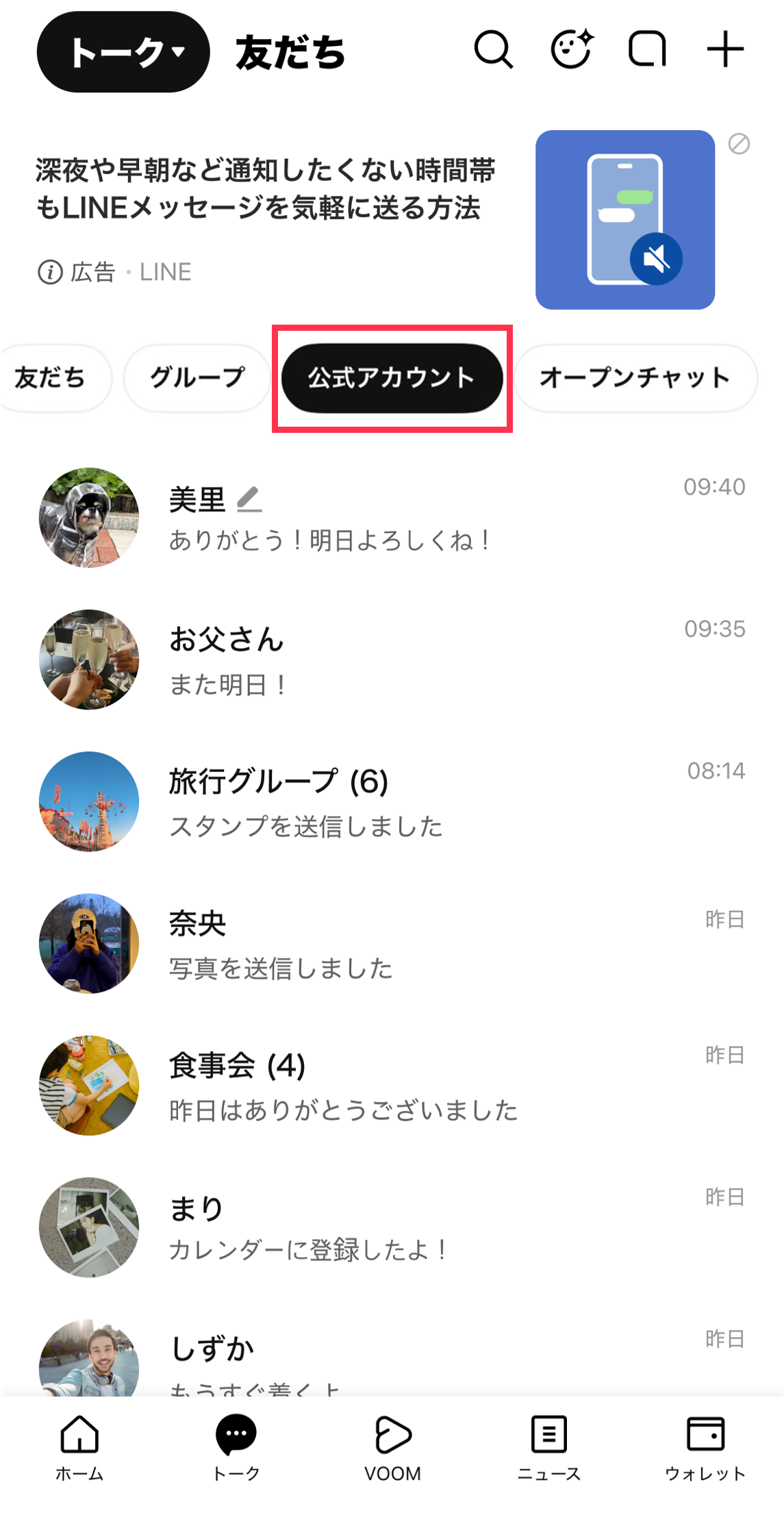Open the search icon
Viewport: 784px width, 1526px height.
pos(495,50)
